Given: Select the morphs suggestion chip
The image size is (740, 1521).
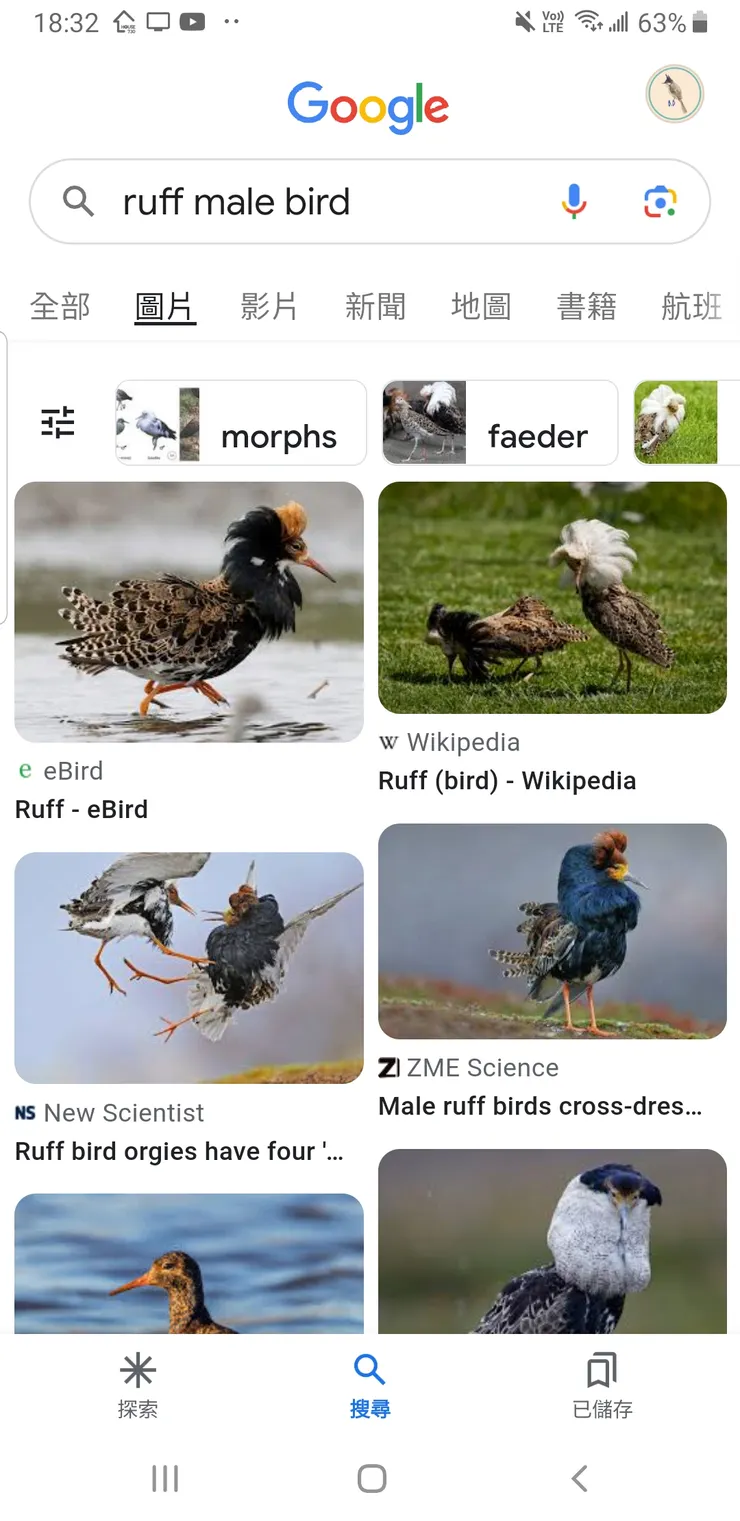Looking at the screenshot, I should pos(241,423).
